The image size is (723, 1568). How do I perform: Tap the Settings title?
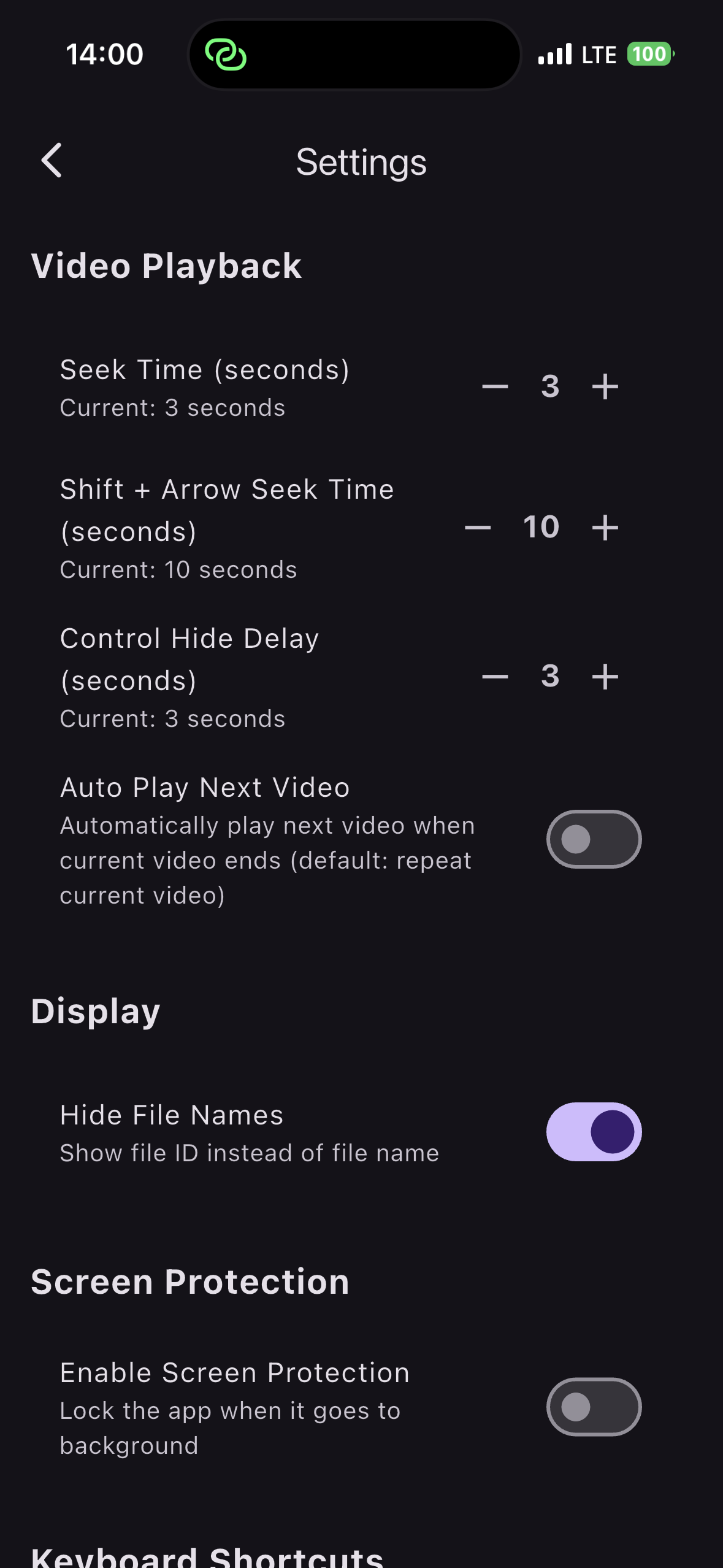click(361, 162)
